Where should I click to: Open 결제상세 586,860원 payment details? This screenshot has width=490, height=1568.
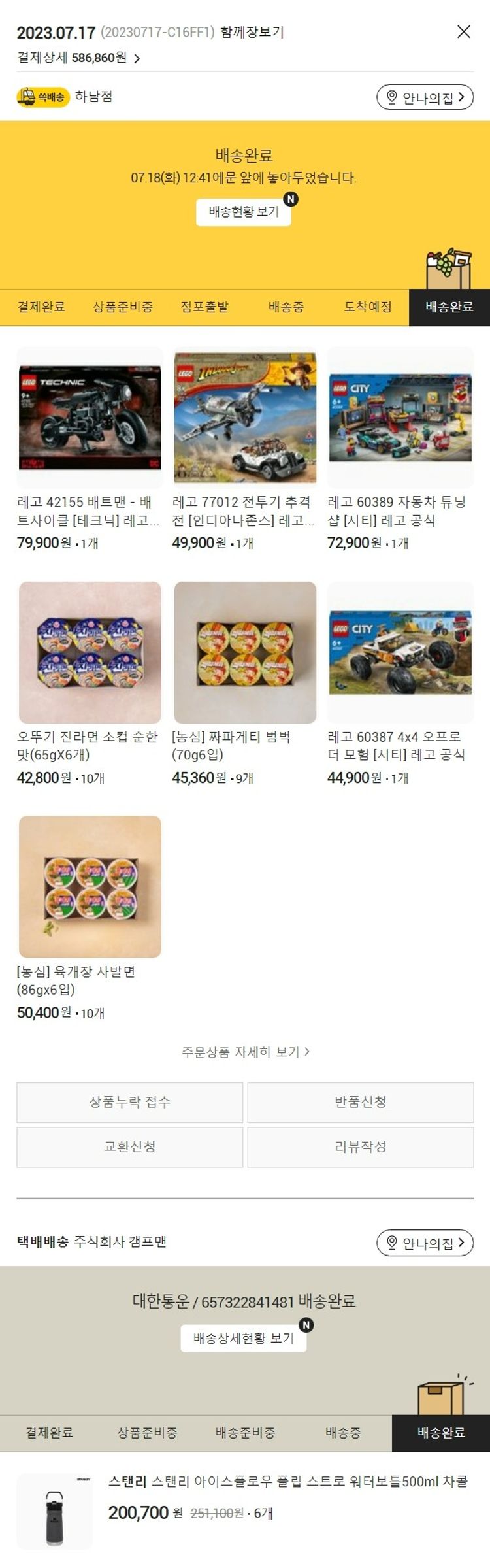point(78,58)
